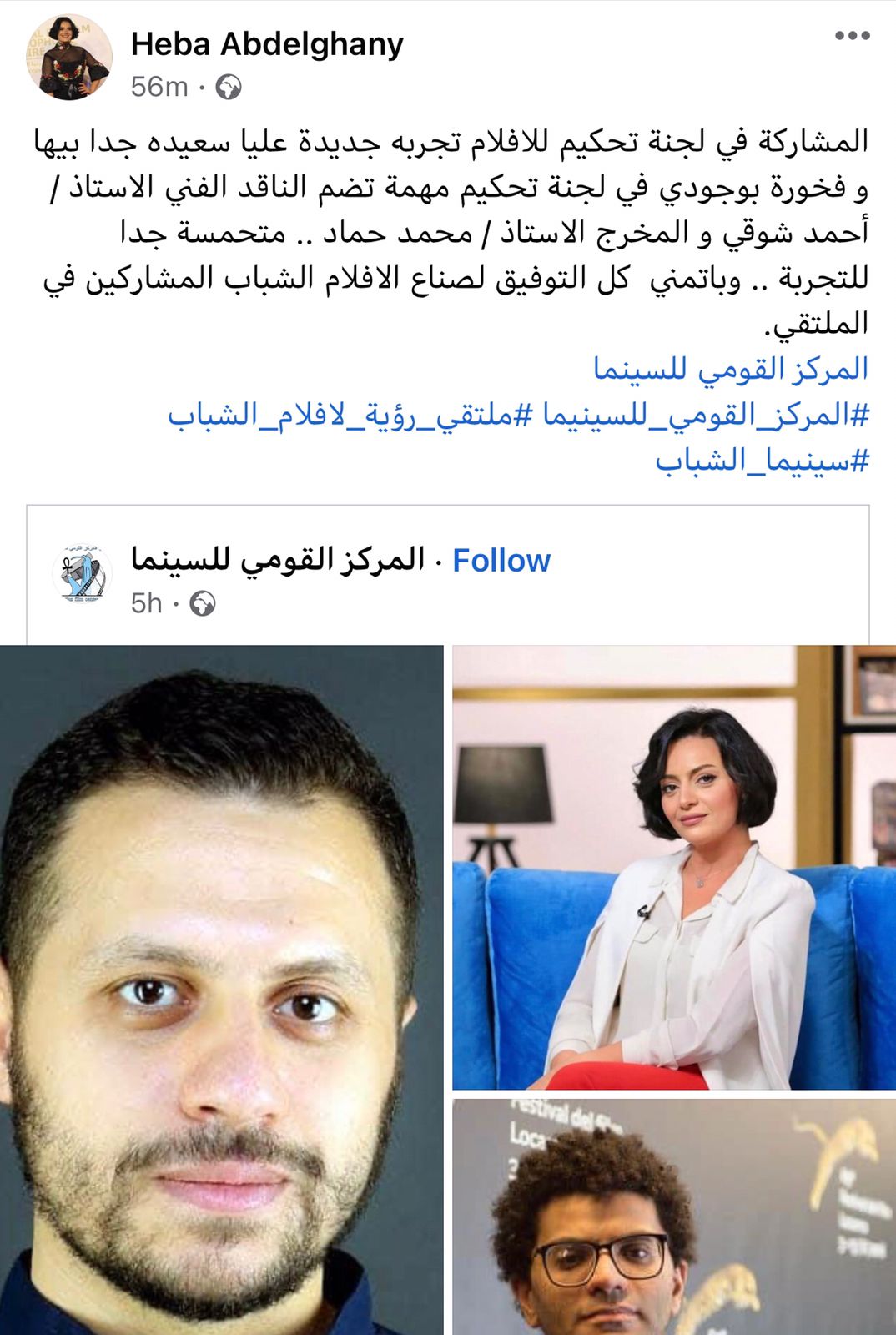Image resolution: width=896 pixels, height=1335 pixels.
Task: Open the tagged page المركز القومي للسينما
Action: [x=731, y=368]
